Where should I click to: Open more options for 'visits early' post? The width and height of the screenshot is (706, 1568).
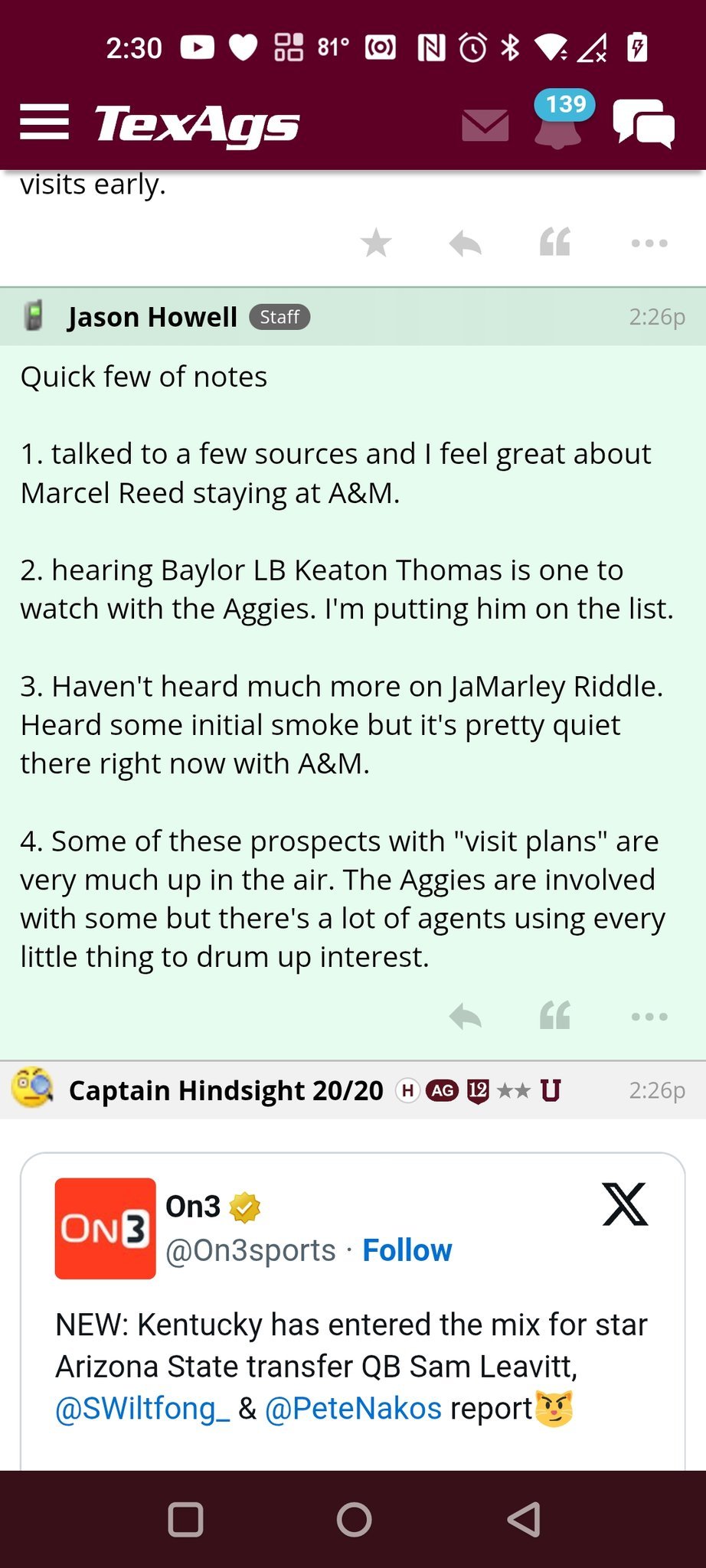(x=649, y=243)
